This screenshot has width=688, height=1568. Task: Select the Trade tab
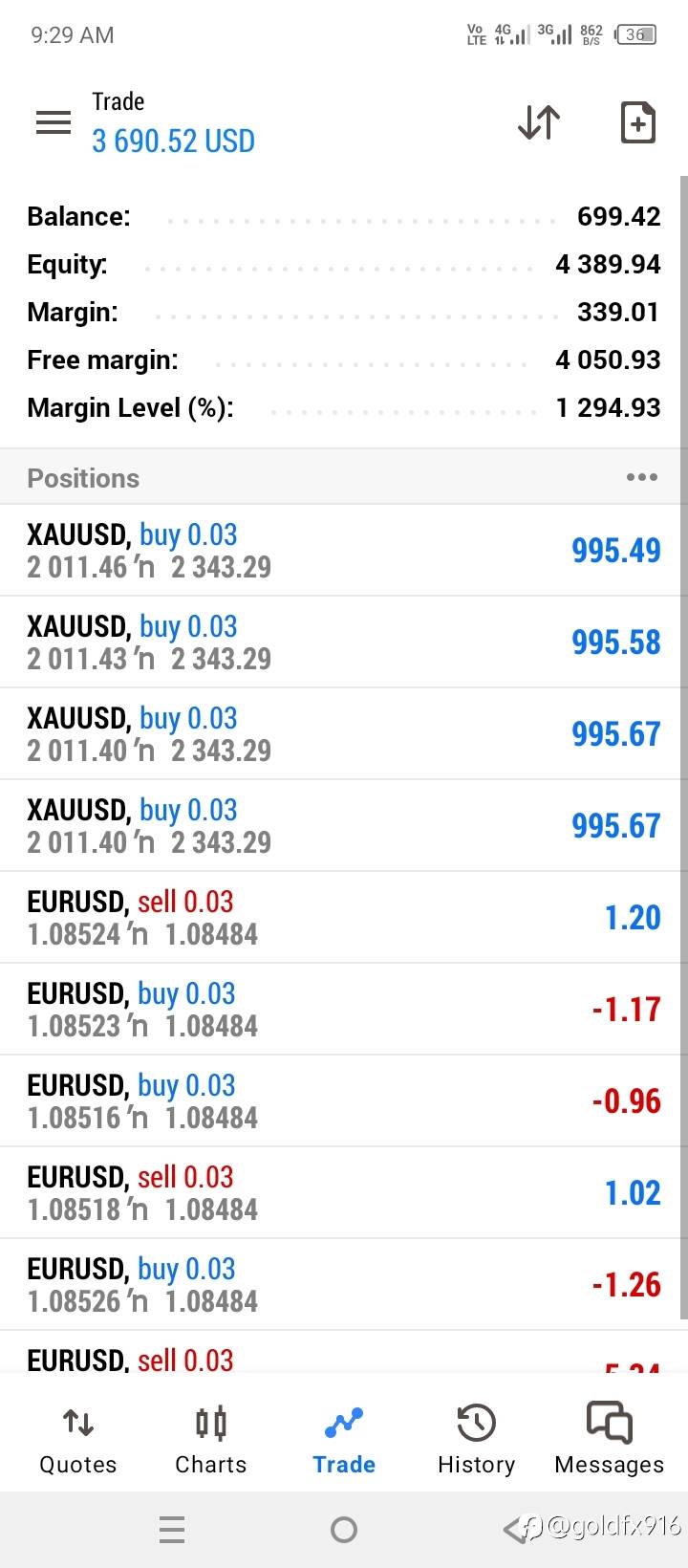[344, 1441]
